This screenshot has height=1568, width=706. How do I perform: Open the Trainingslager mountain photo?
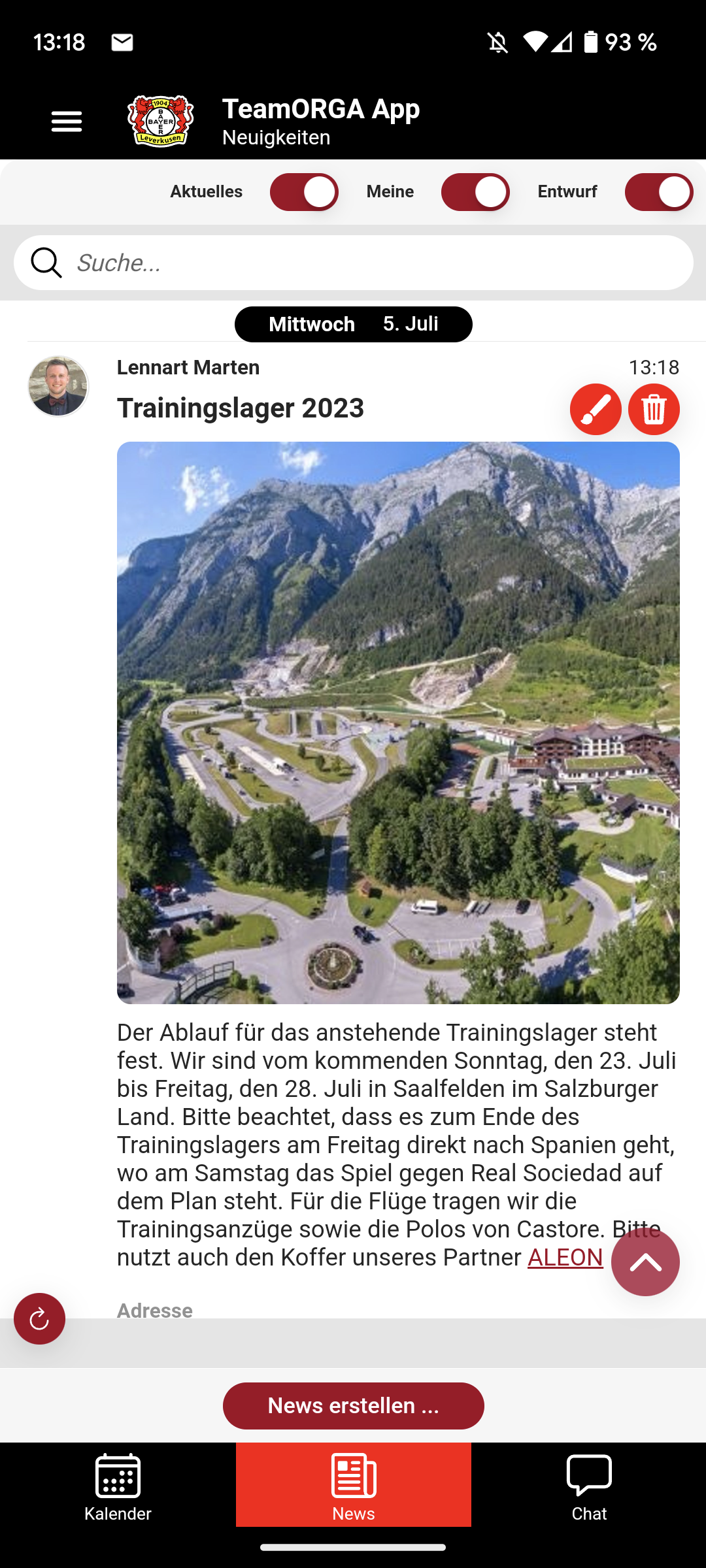(398, 723)
